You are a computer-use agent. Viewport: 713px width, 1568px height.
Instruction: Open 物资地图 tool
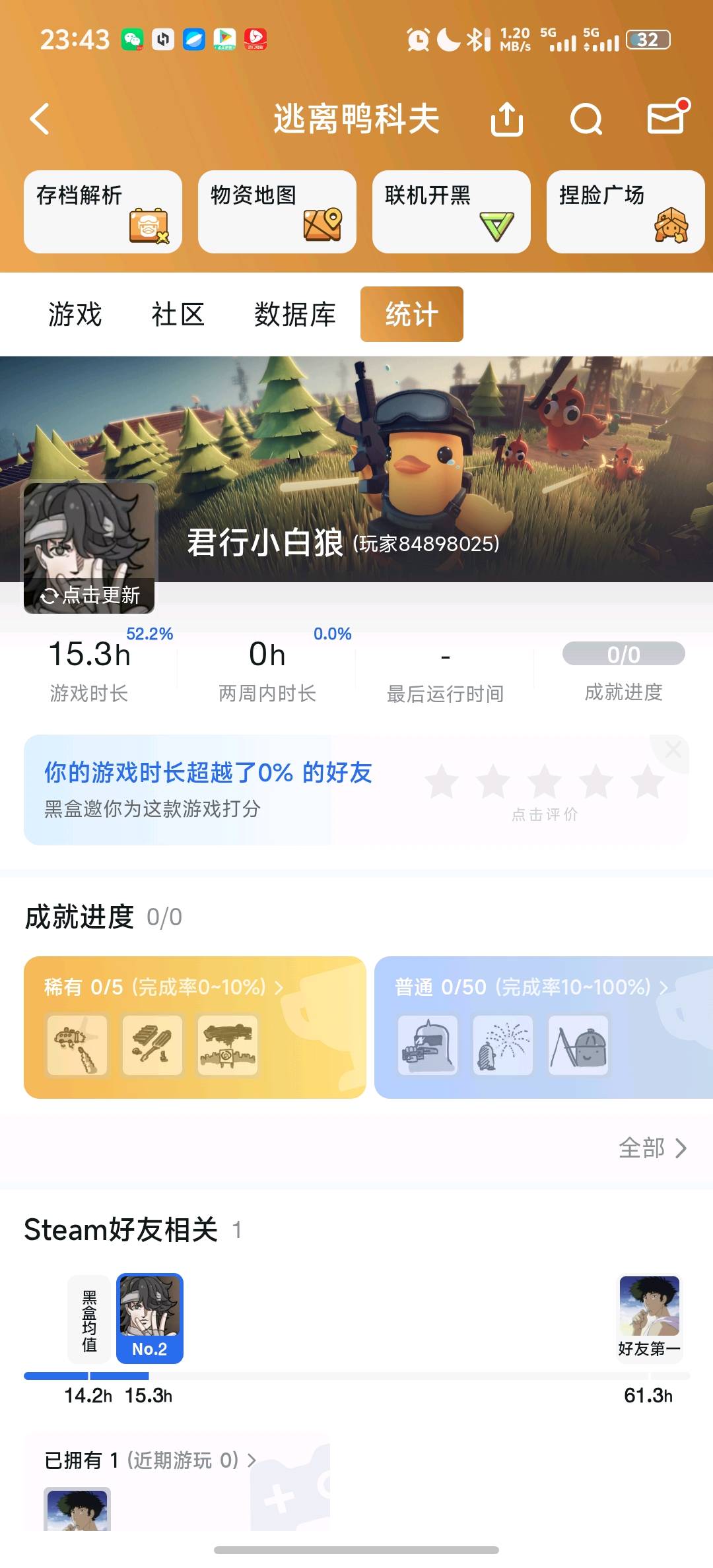277,212
